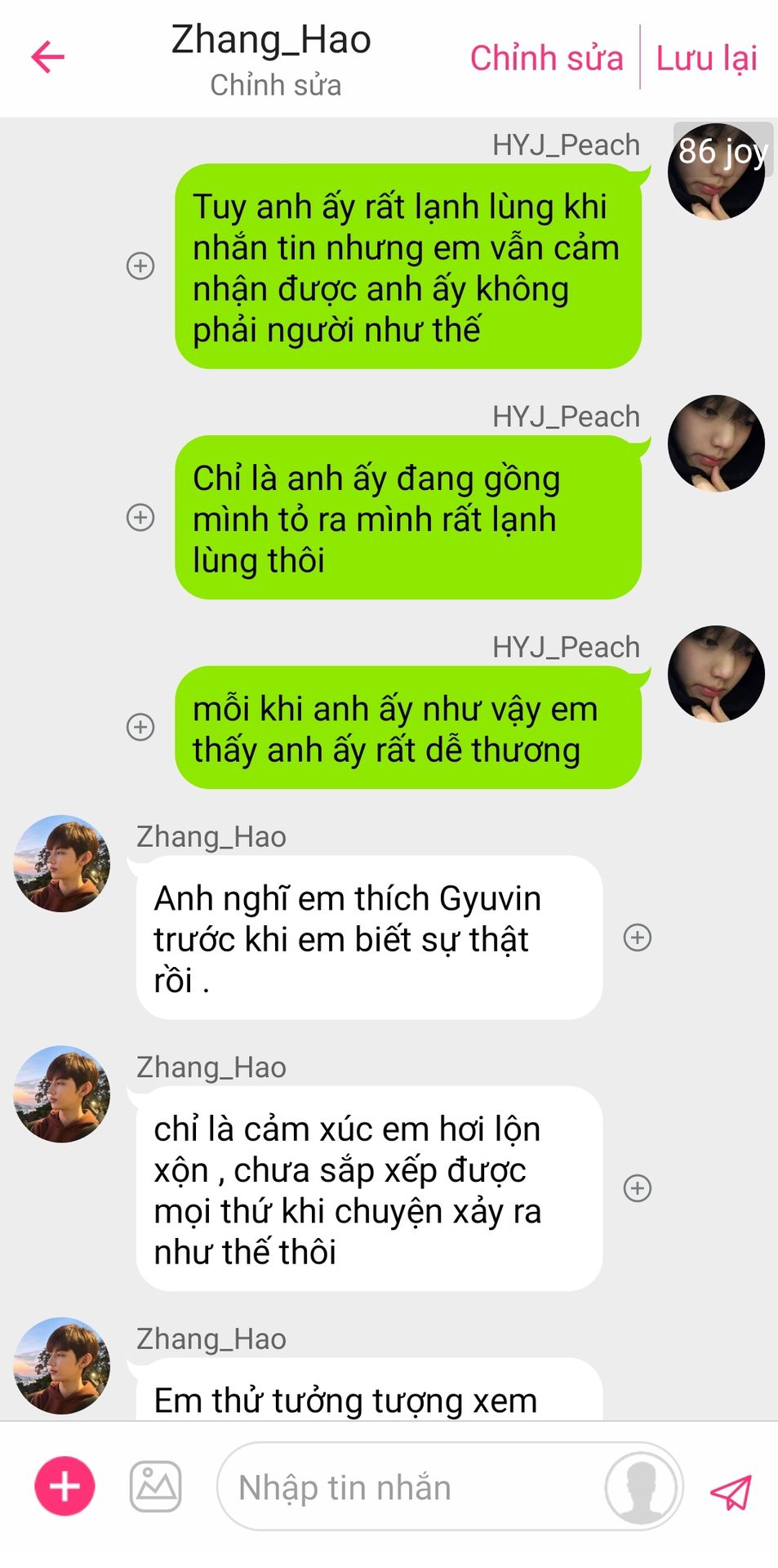The image size is (778, 1568).
Task: Tap plus icon beside 'chỉ là cảm xúc em' message
Action: [638, 1188]
